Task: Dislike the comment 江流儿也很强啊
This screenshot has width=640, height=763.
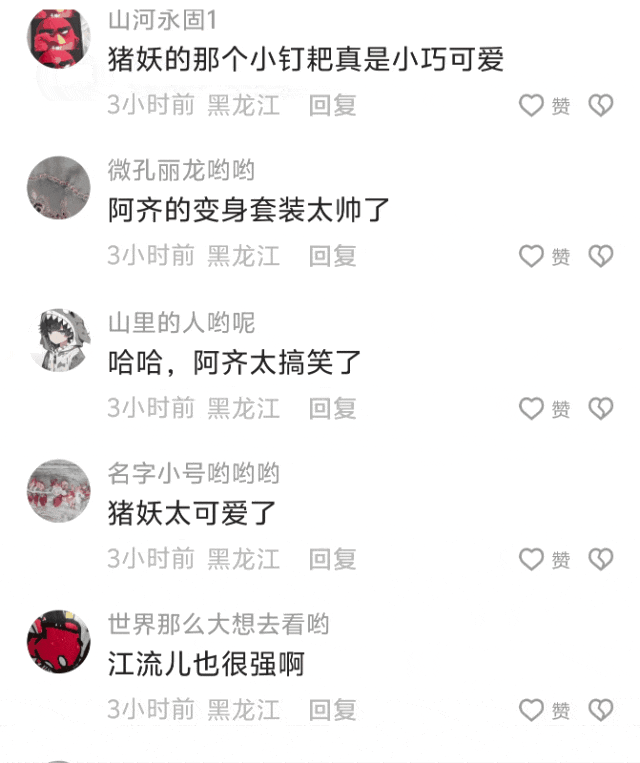Action: [599, 710]
